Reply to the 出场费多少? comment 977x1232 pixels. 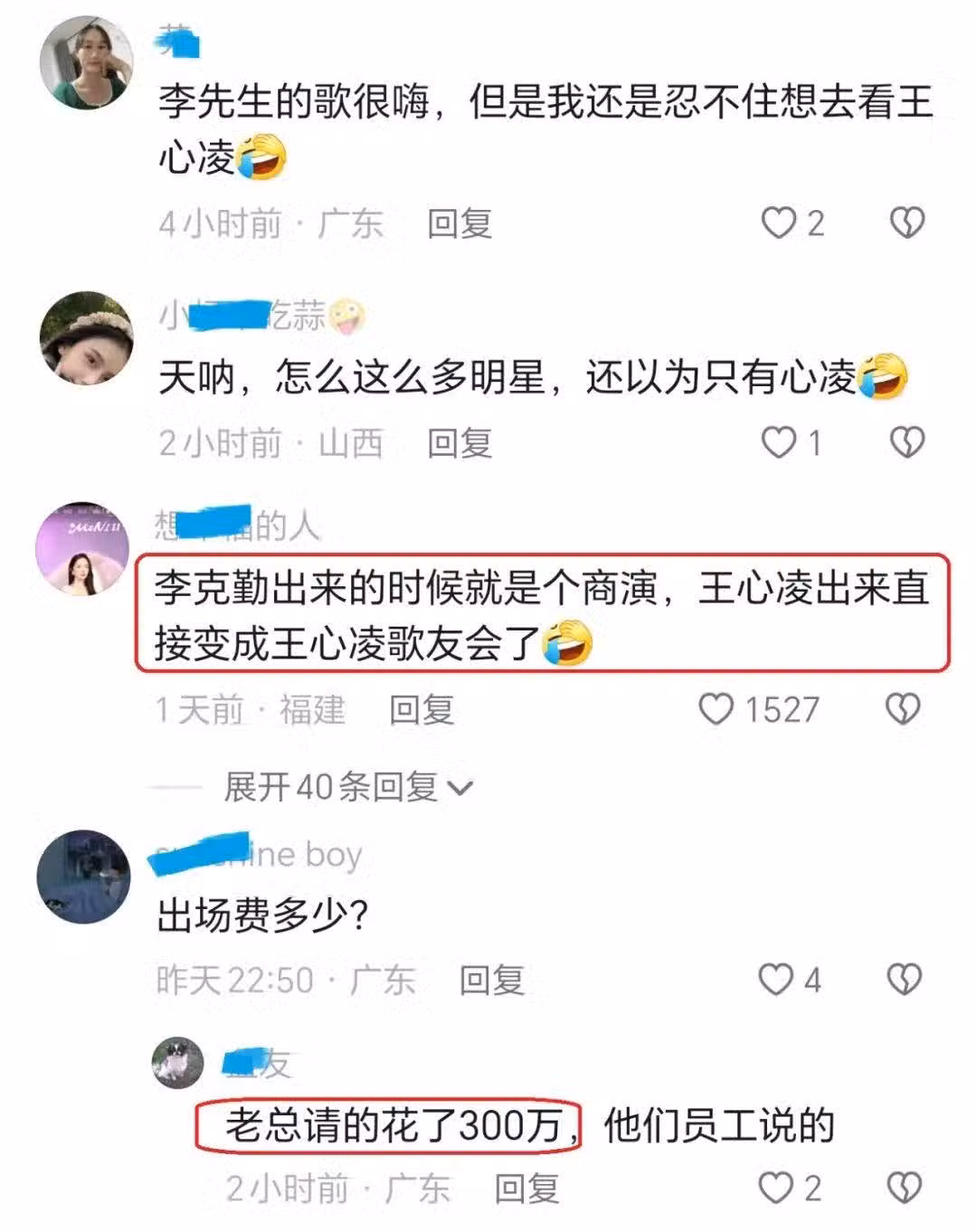[491, 981]
